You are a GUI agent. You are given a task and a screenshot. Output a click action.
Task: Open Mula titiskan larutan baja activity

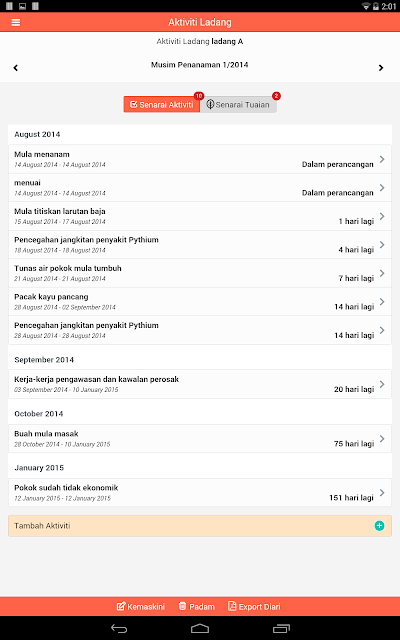(200, 216)
